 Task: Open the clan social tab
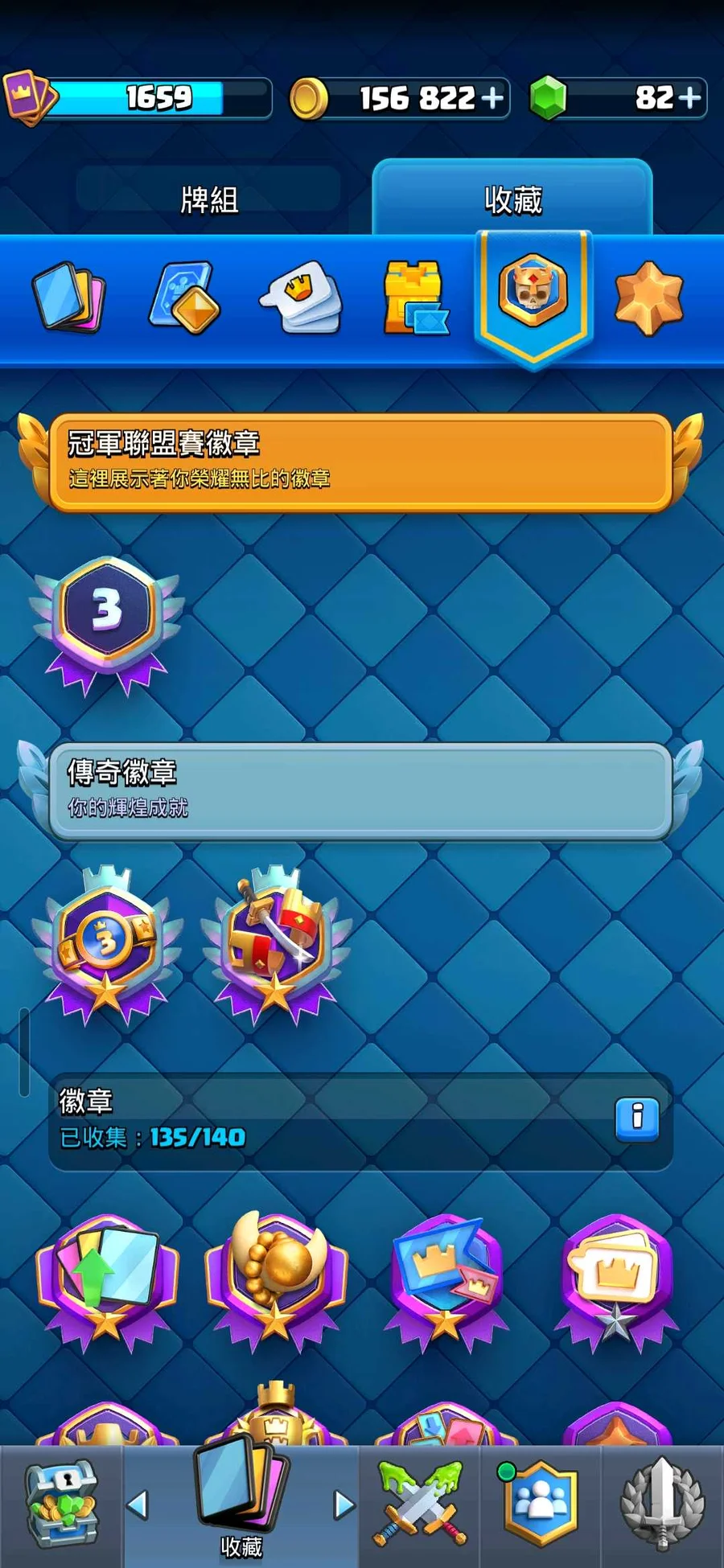pyautogui.click(x=541, y=1505)
